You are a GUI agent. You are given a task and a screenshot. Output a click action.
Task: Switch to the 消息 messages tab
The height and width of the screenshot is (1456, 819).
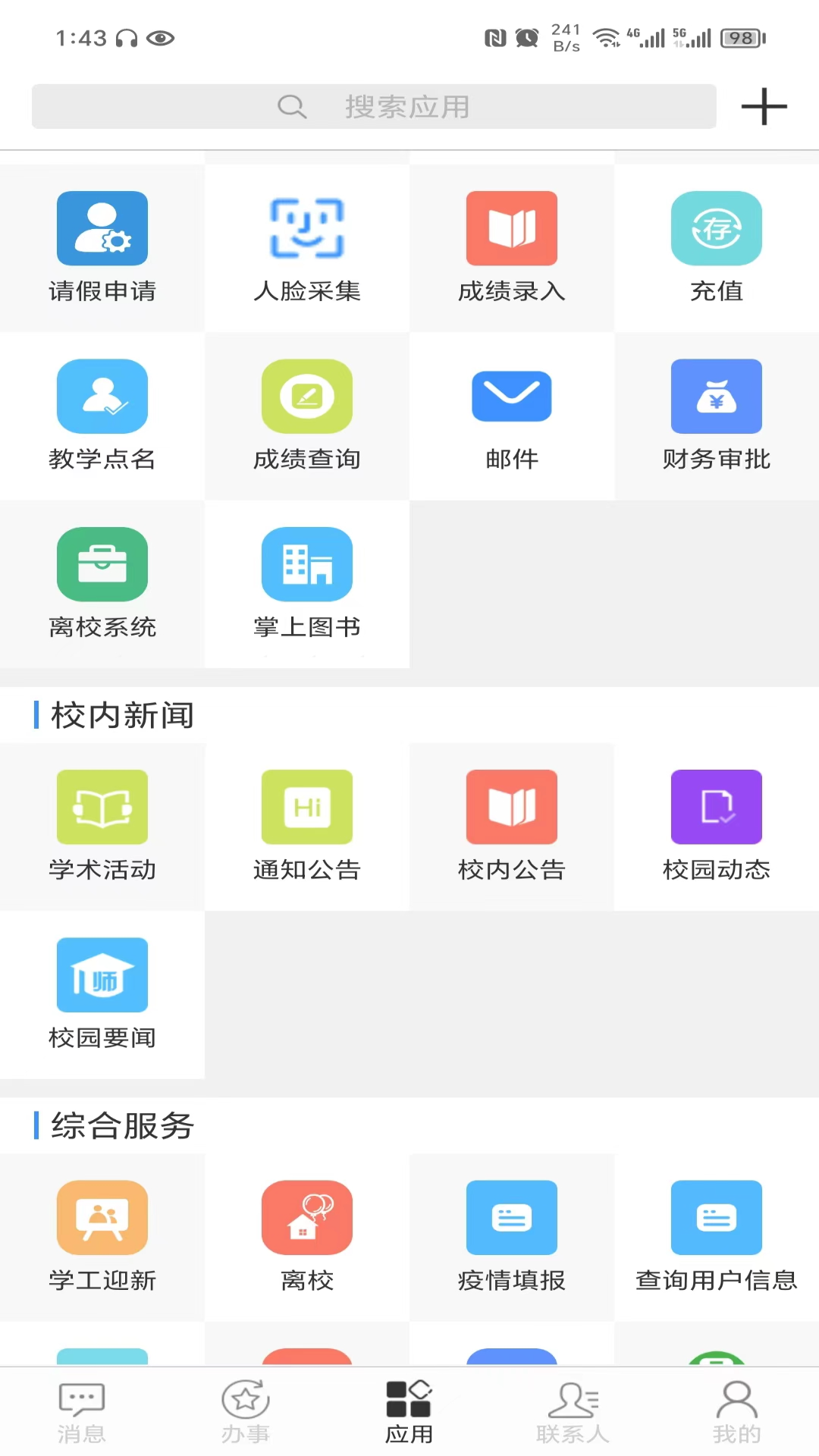click(x=82, y=1412)
